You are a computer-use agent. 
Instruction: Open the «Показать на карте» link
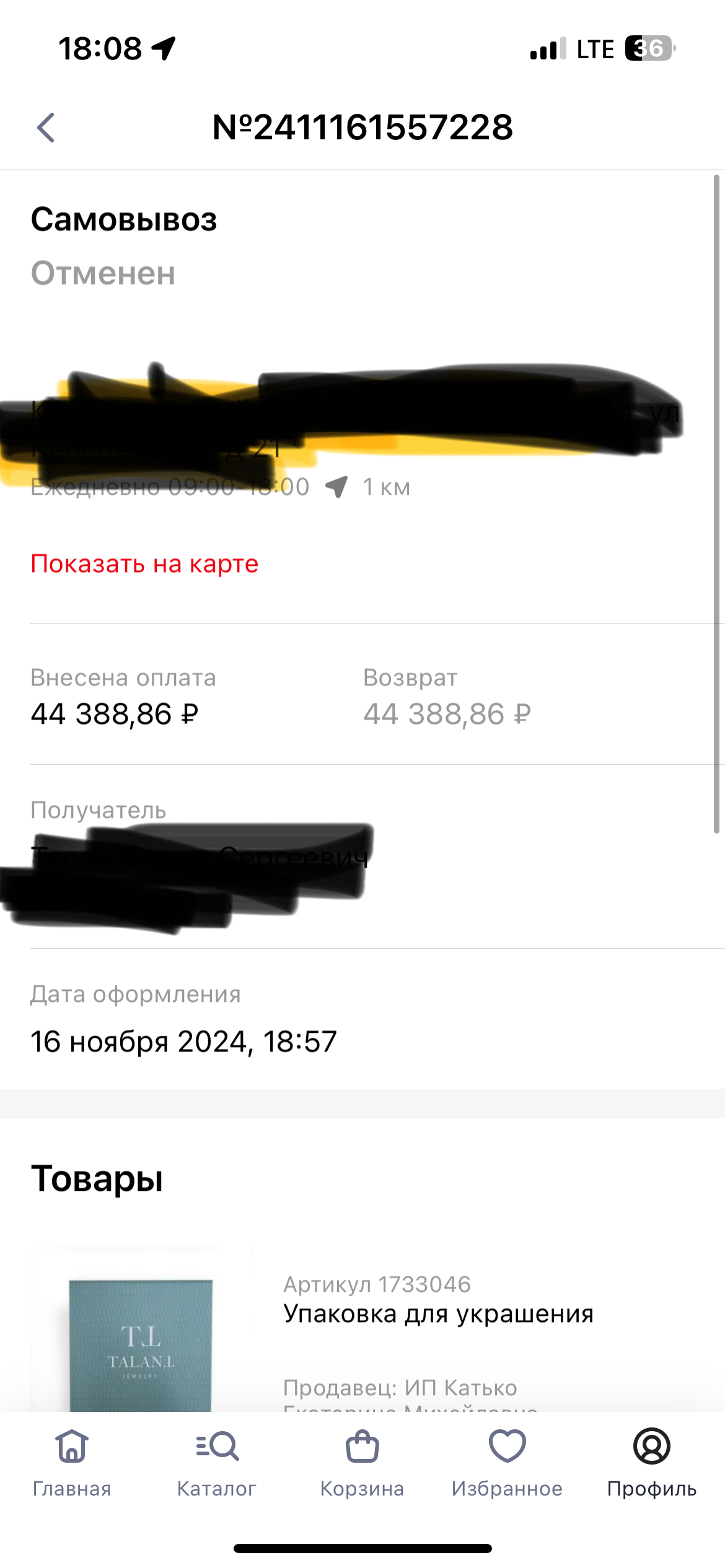click(x=144, y=564)
